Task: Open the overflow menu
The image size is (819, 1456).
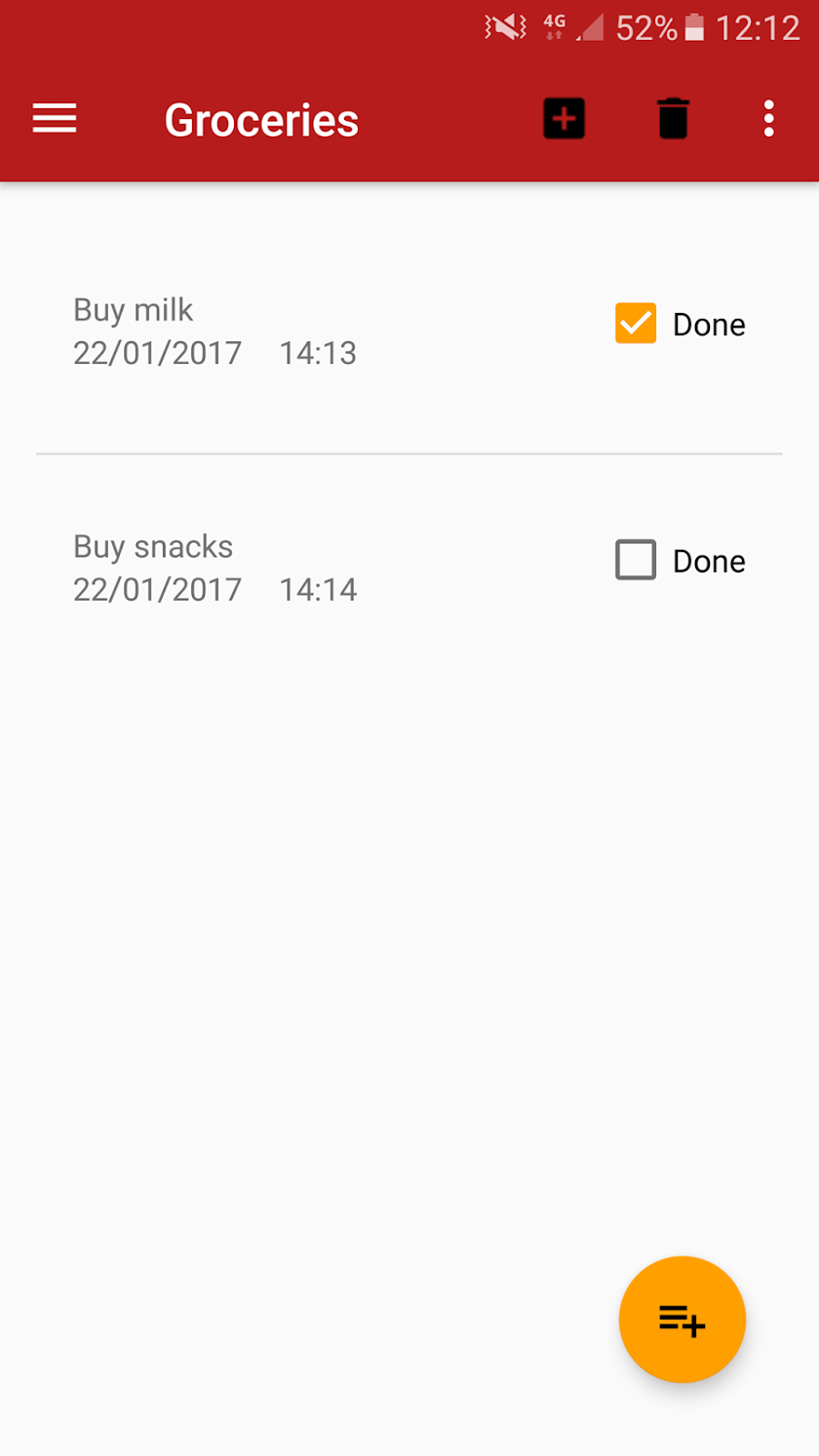Action: click(x=769, y=119)
